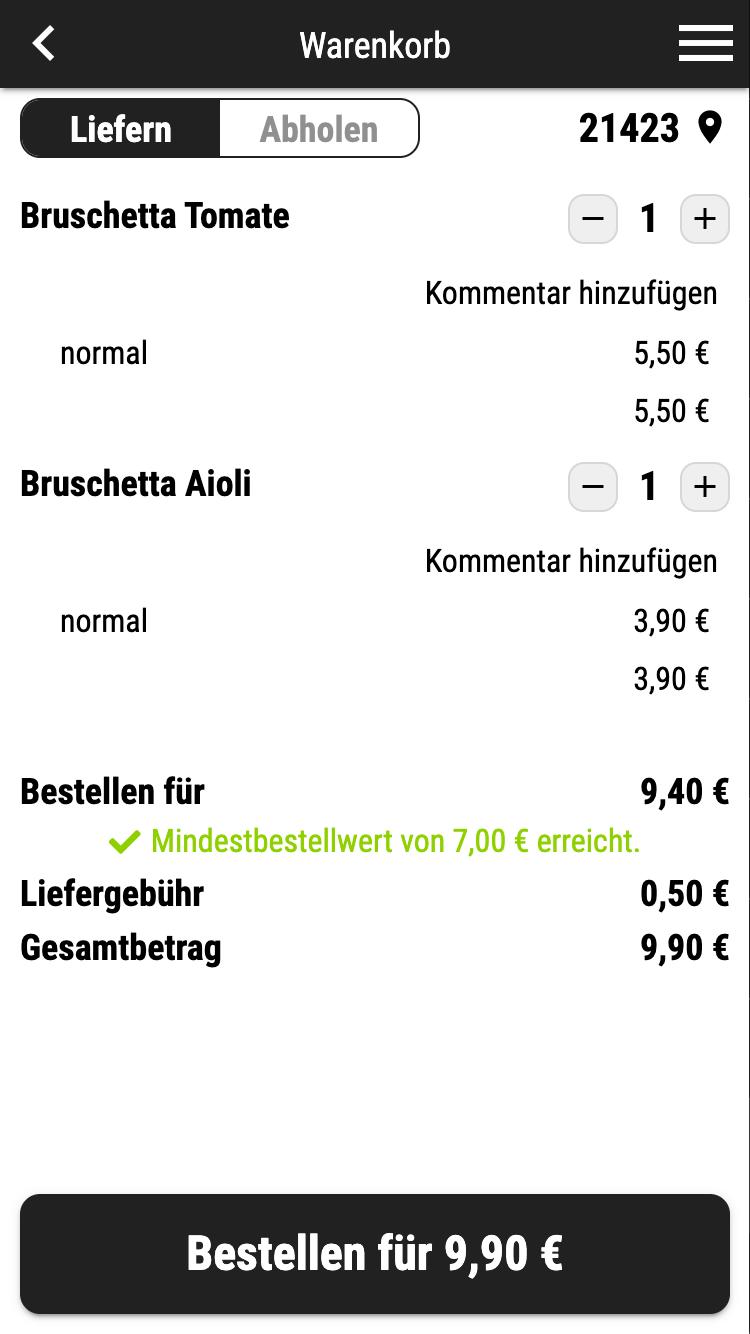Increase Bruschetta Tomate quantity
This screenshot has height=1334, width=750.
pos(705,219)
